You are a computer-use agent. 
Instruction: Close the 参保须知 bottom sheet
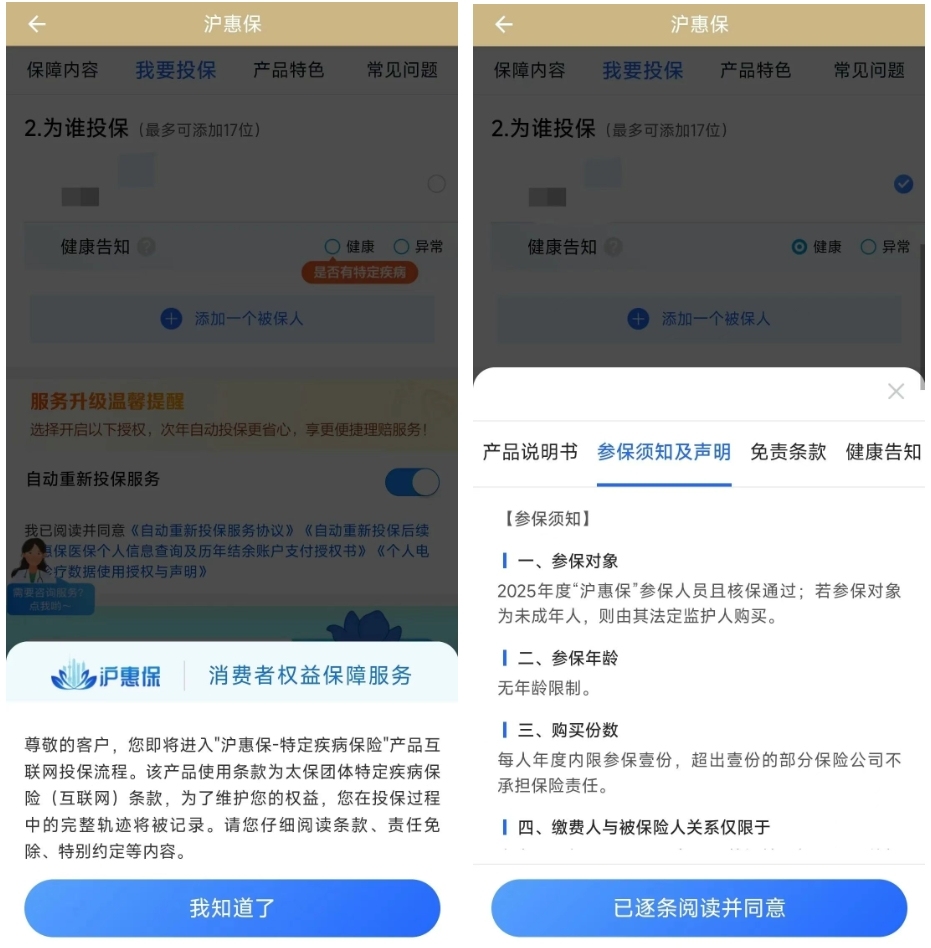coord(896,392)
